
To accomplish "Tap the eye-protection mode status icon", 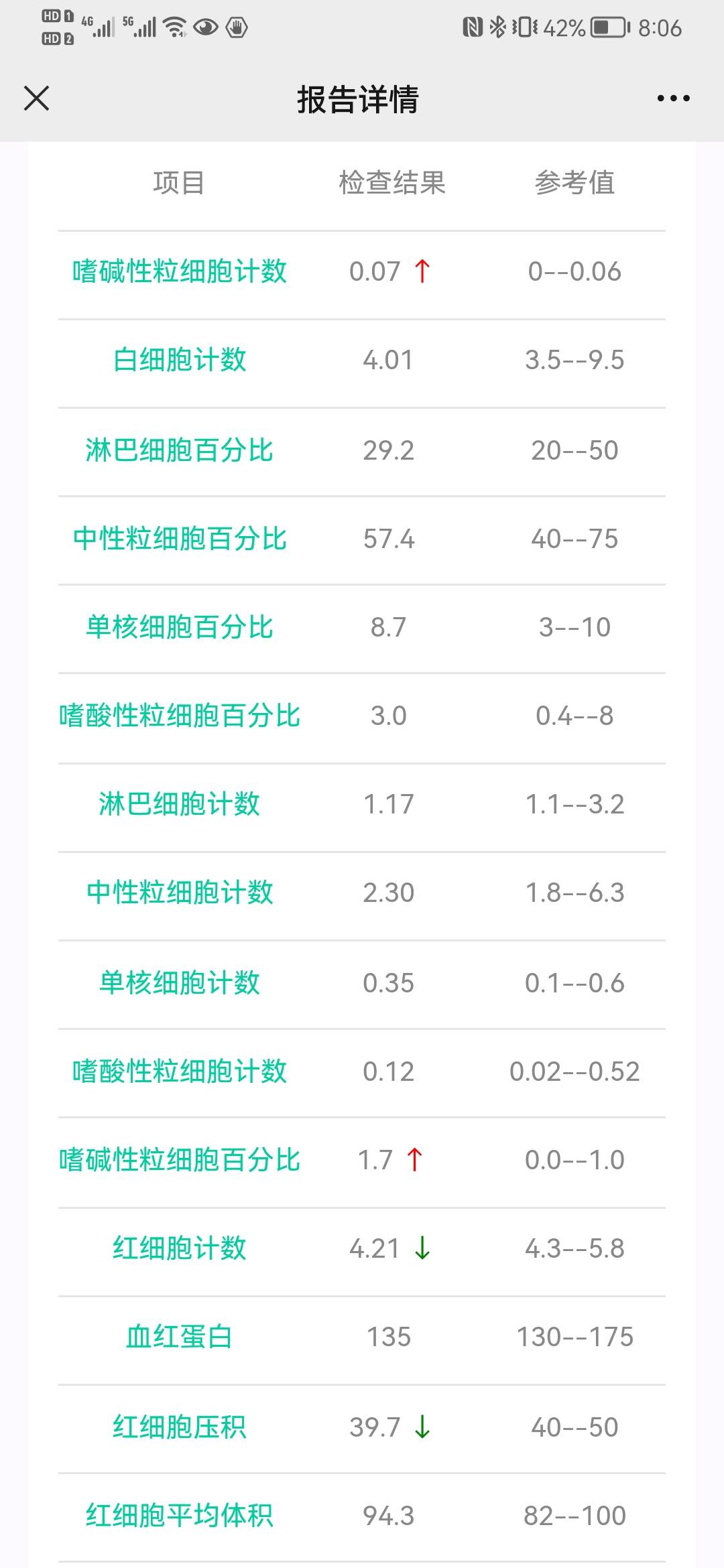I will point(205,28).
